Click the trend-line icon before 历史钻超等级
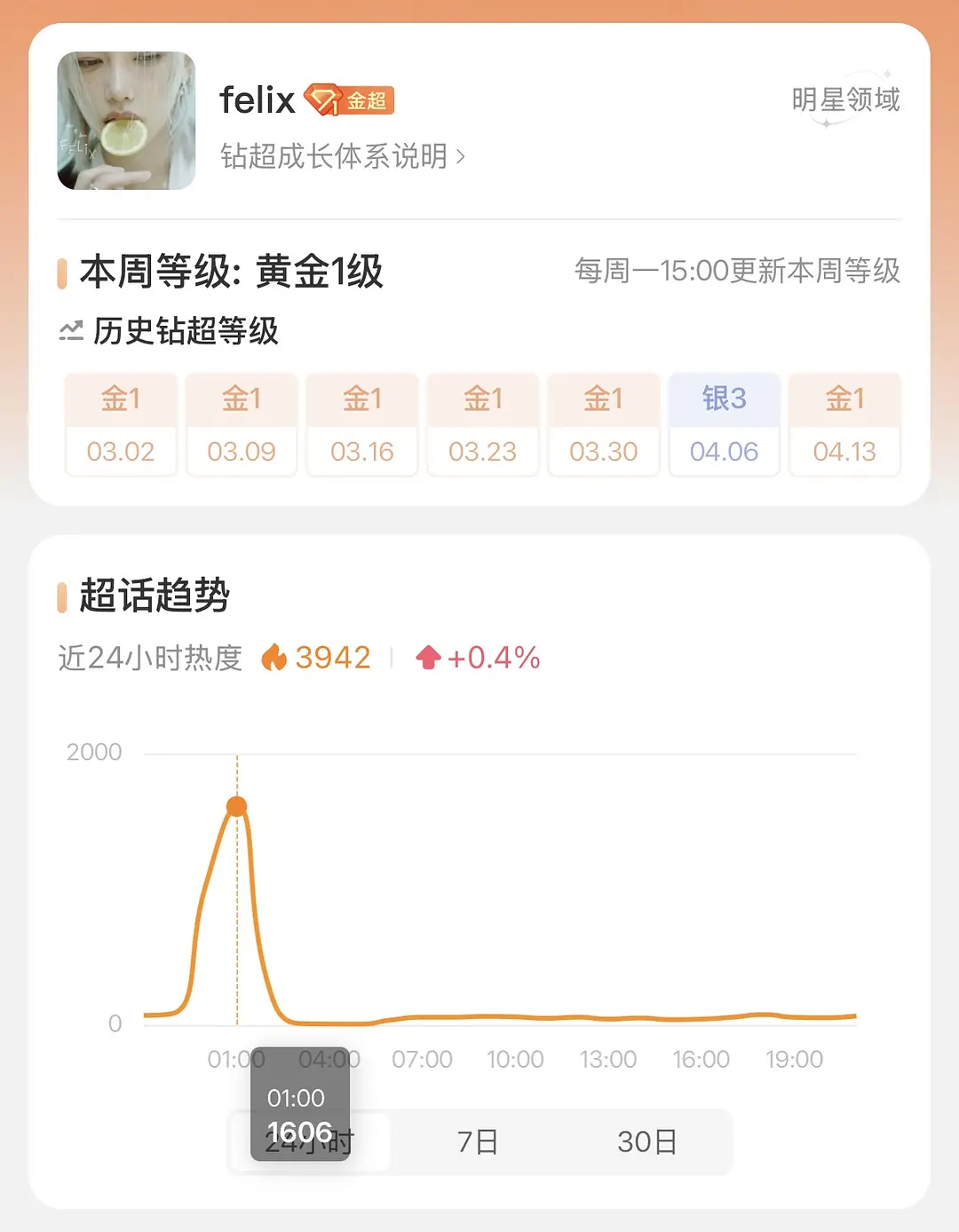 click(x=71, y=329)
